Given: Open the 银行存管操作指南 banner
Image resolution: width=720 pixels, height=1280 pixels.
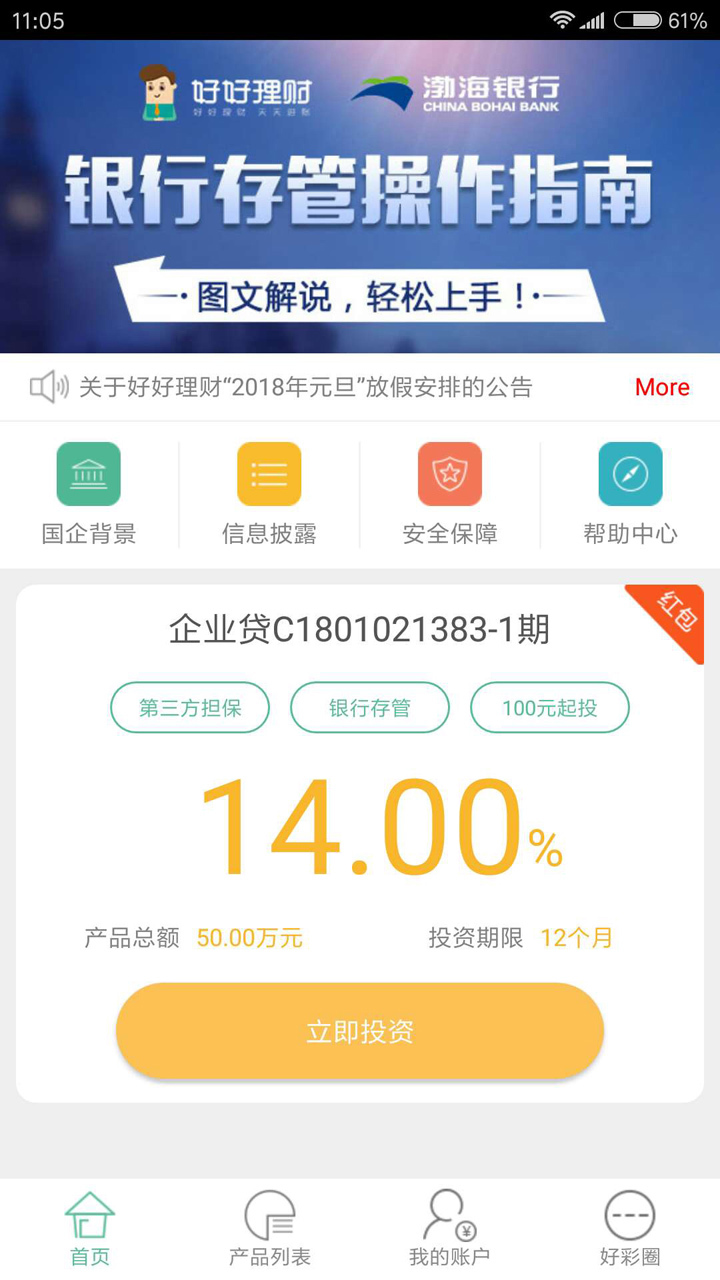Looking at the screenshot, I should coord(360,196).
